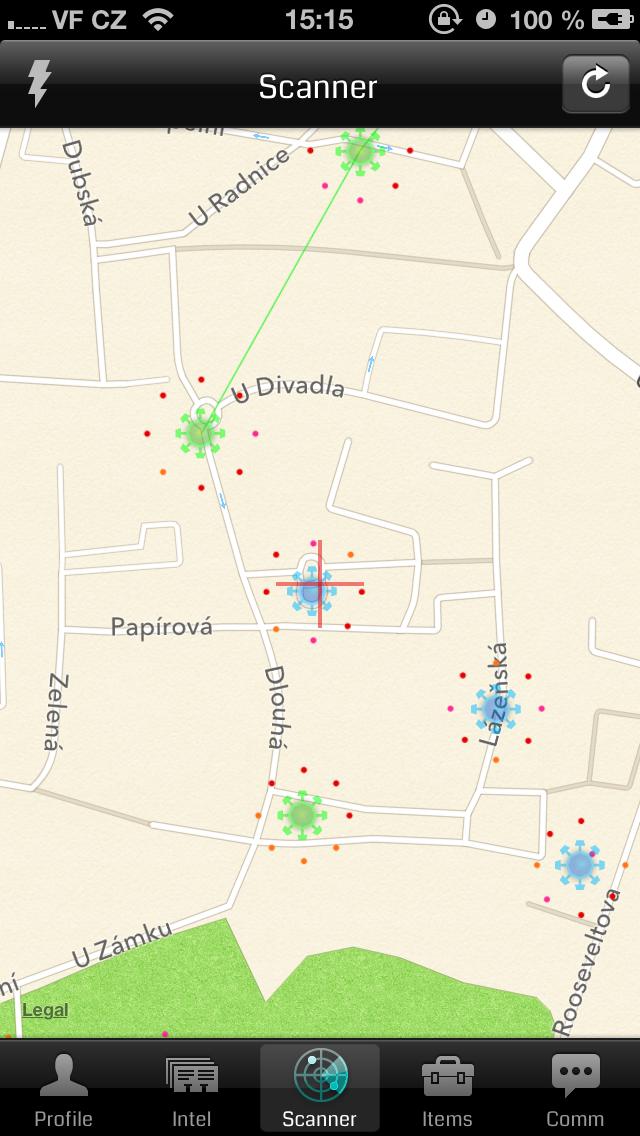This screenshot has height=1136, width=640.
Task: Open the Intel tab
Action: tap(191, 1090)
